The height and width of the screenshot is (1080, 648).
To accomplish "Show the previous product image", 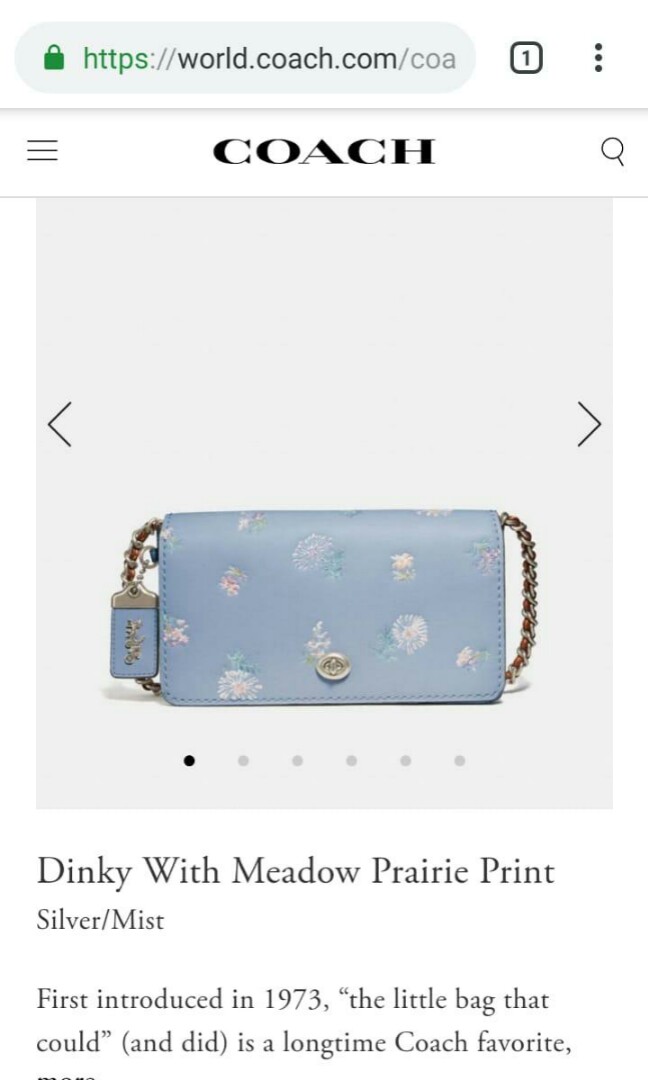I will pyautogui.click(x=60, y=424).
